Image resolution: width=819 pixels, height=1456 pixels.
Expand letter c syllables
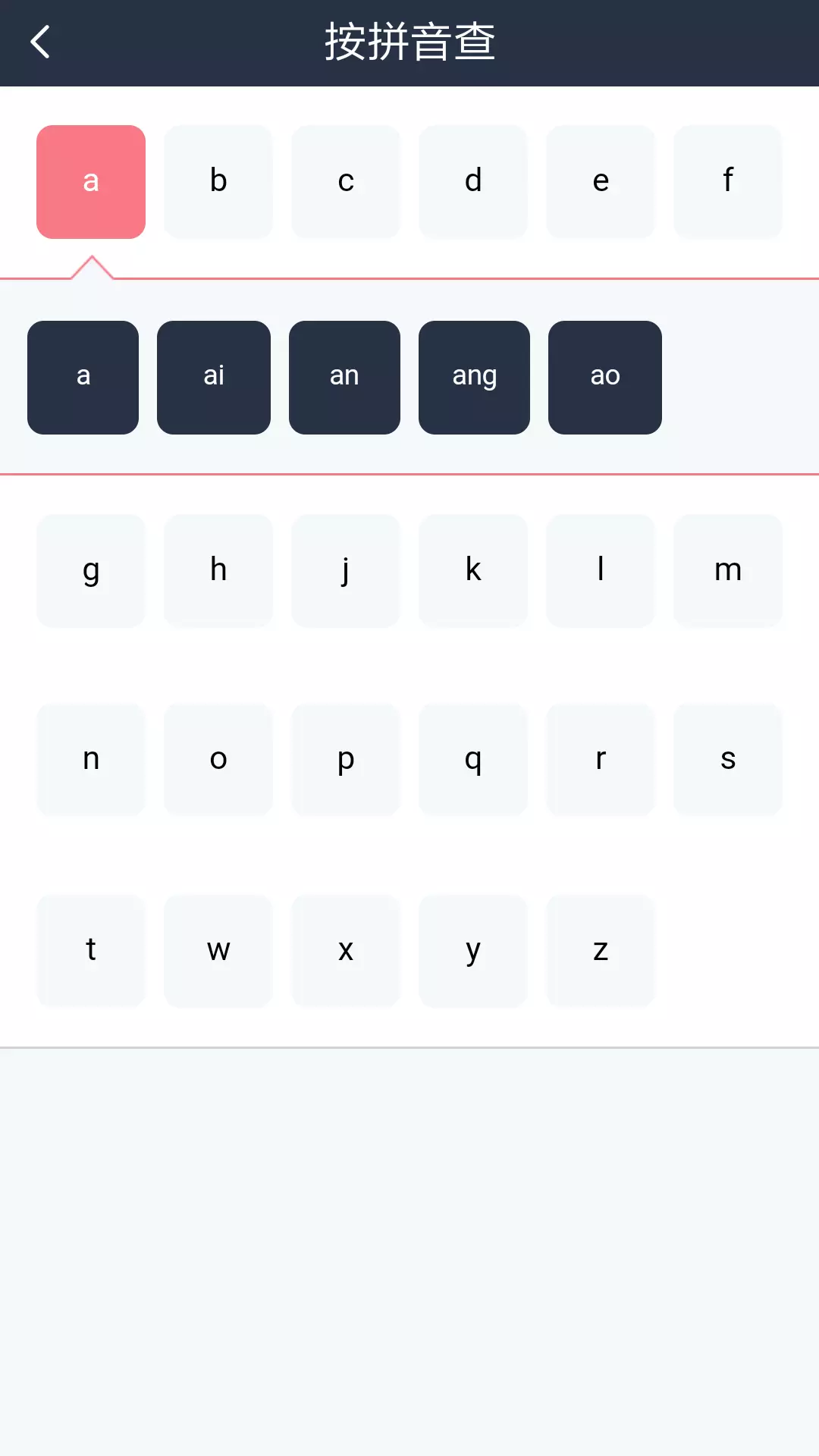346,182
